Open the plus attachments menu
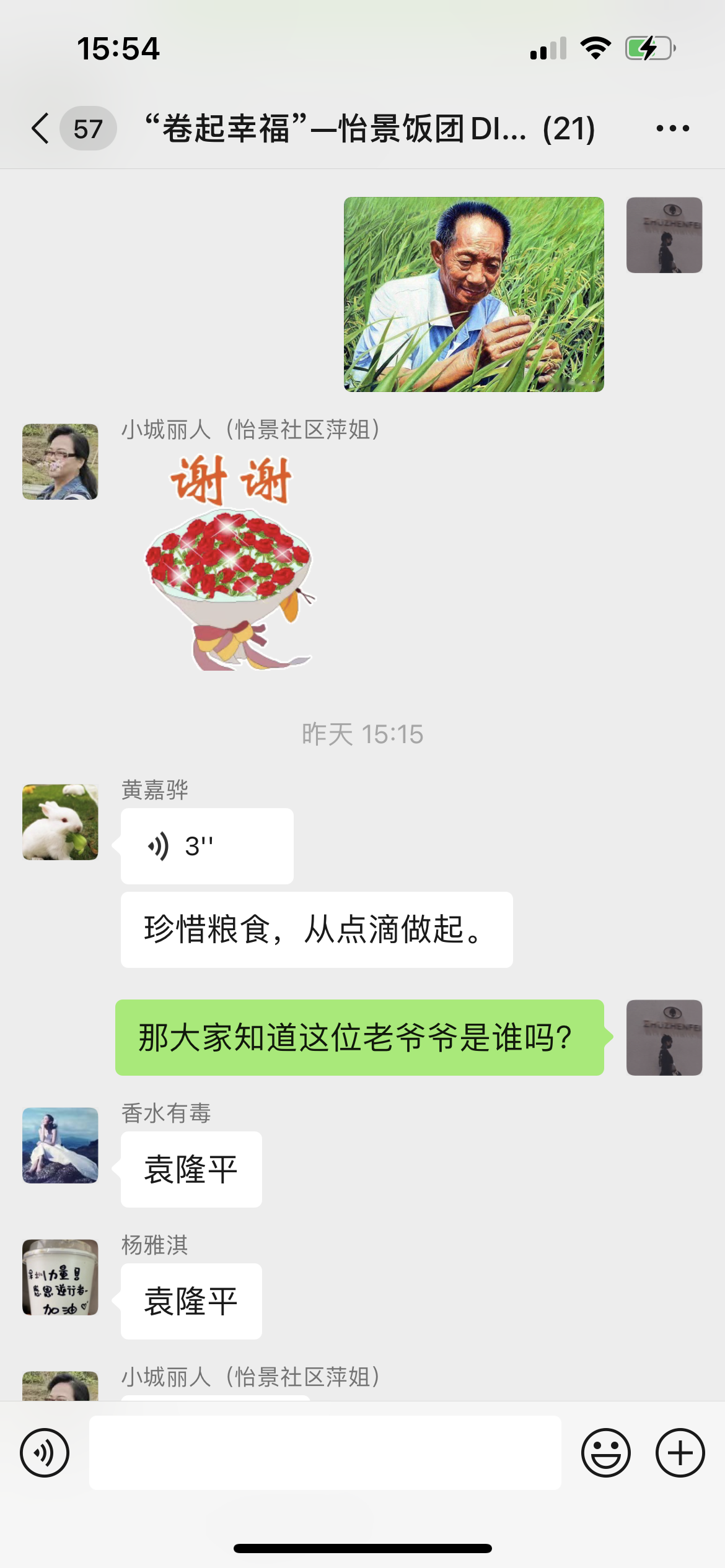Image resolution: width=725 pixels, height=1568 pixels. (680, 1453)
